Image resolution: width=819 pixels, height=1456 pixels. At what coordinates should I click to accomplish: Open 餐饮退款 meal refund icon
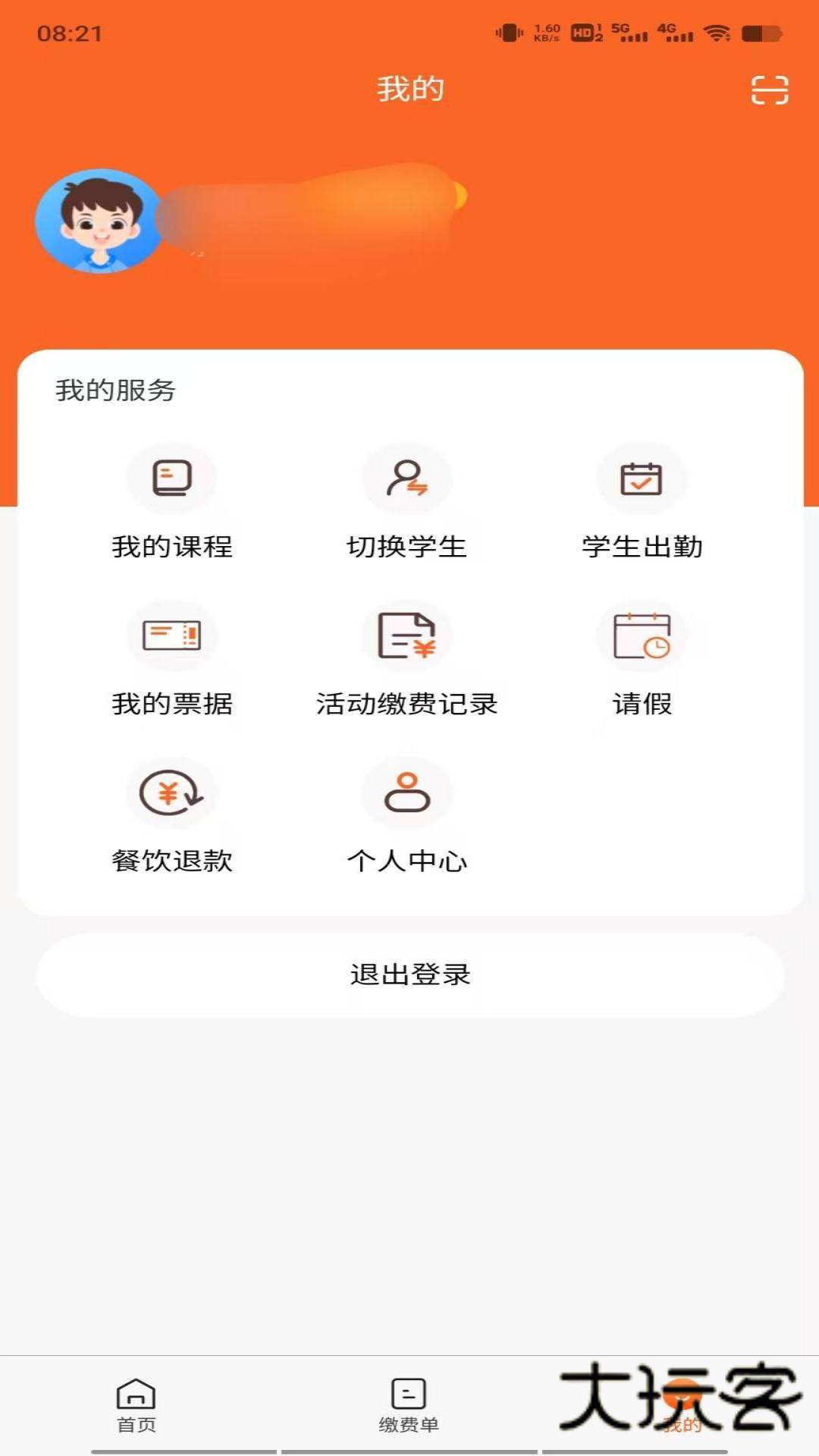pyautogui.click(x=172, y=792)
